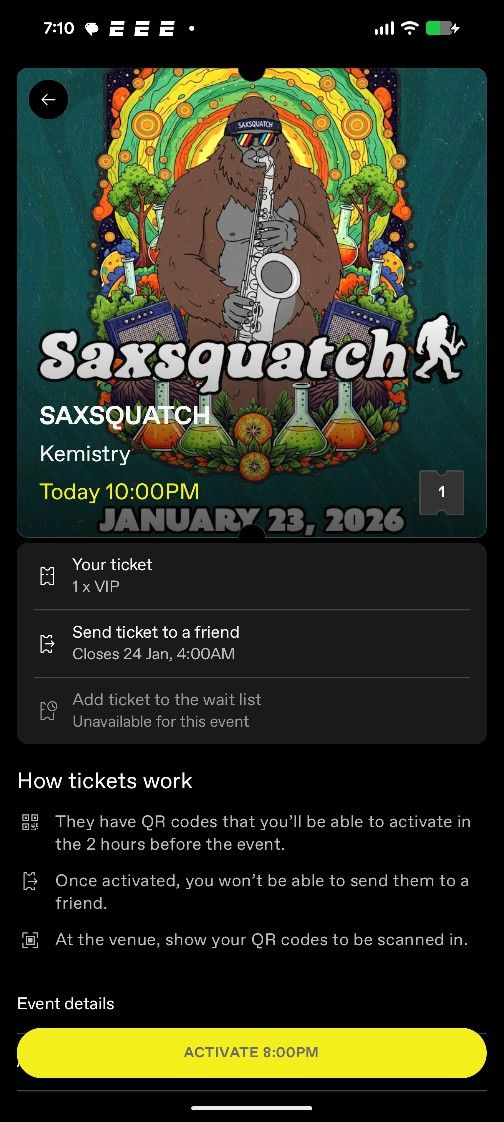Tap the Activate 8:00PM button

click(x=252, y=1053)
